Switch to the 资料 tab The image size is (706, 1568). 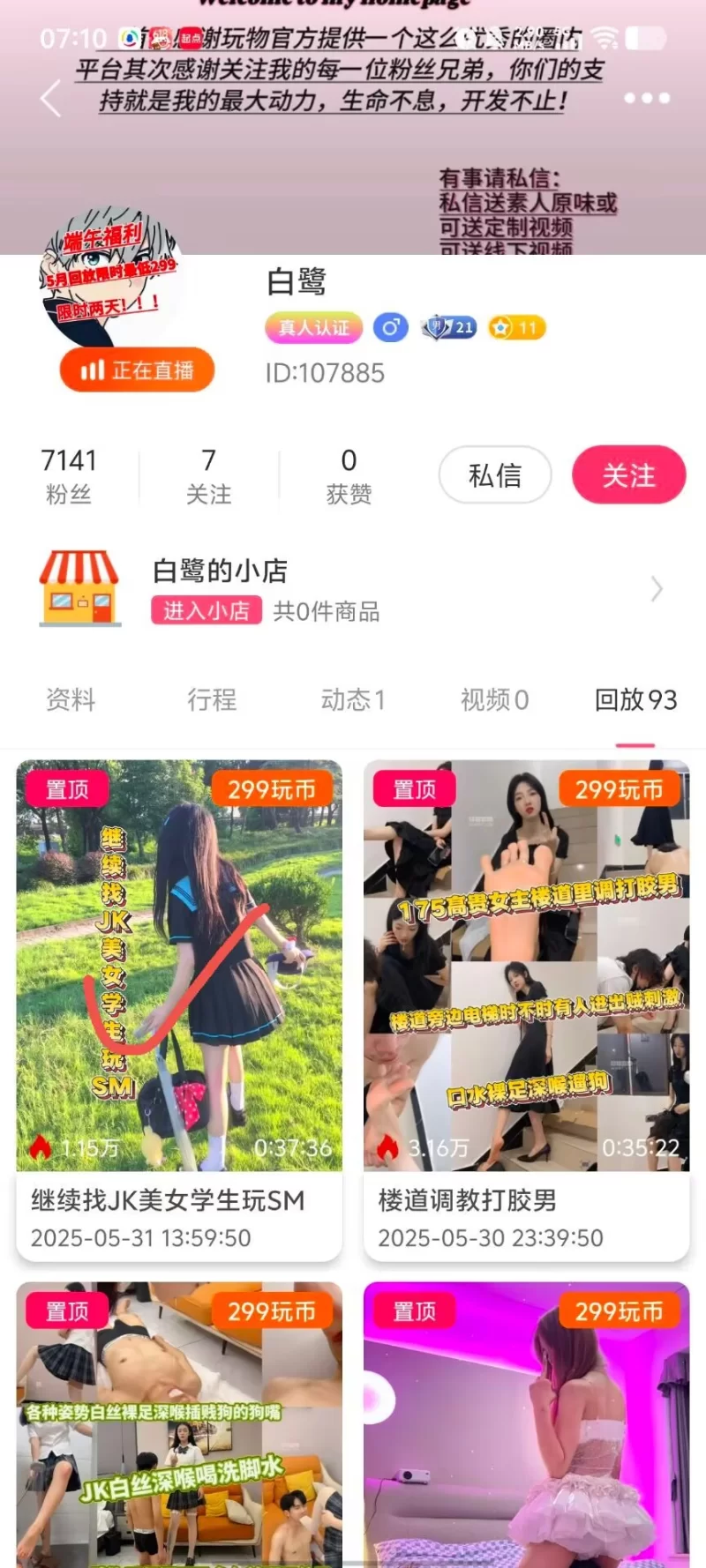pyautogui.click(x=71, y=700)
